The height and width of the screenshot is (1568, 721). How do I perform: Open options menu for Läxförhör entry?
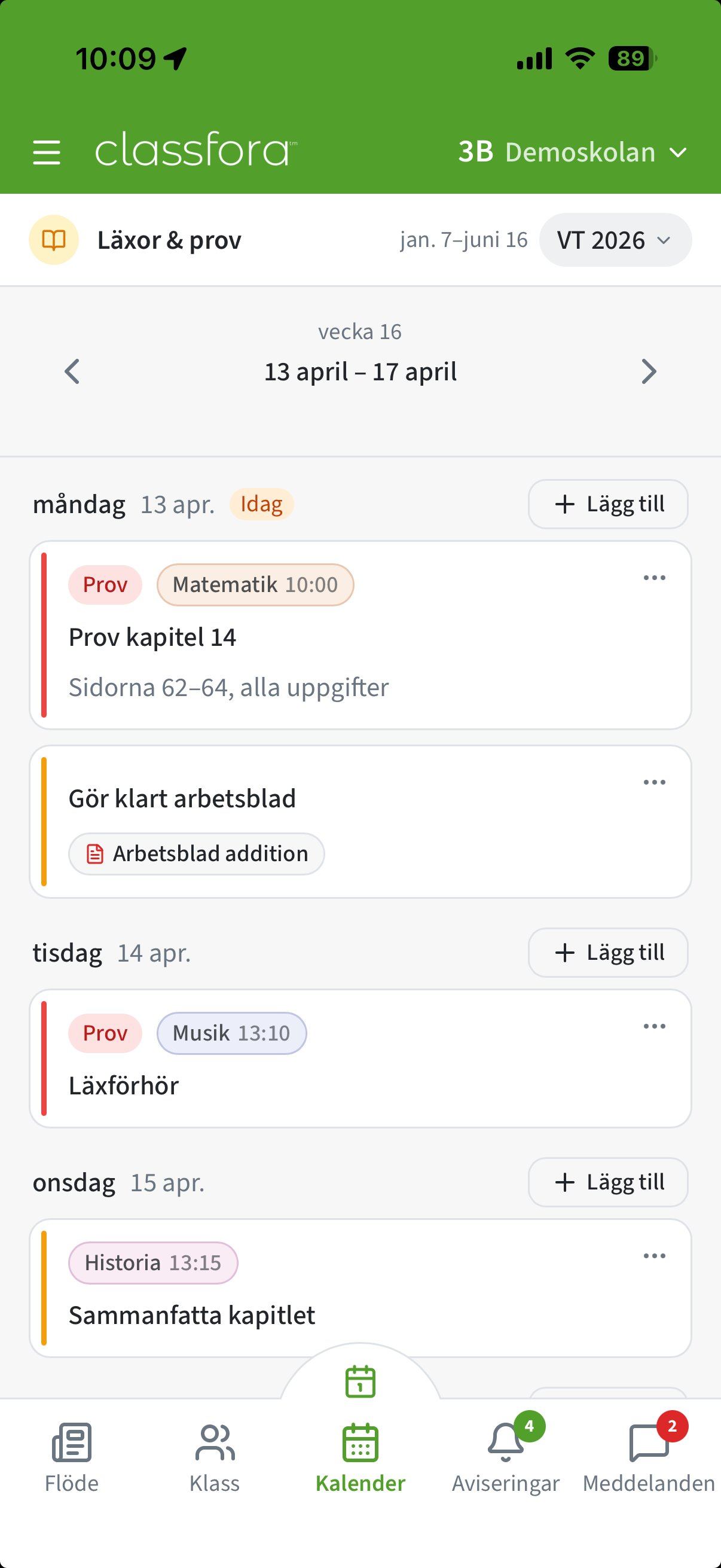click(x=654, y=1025)
